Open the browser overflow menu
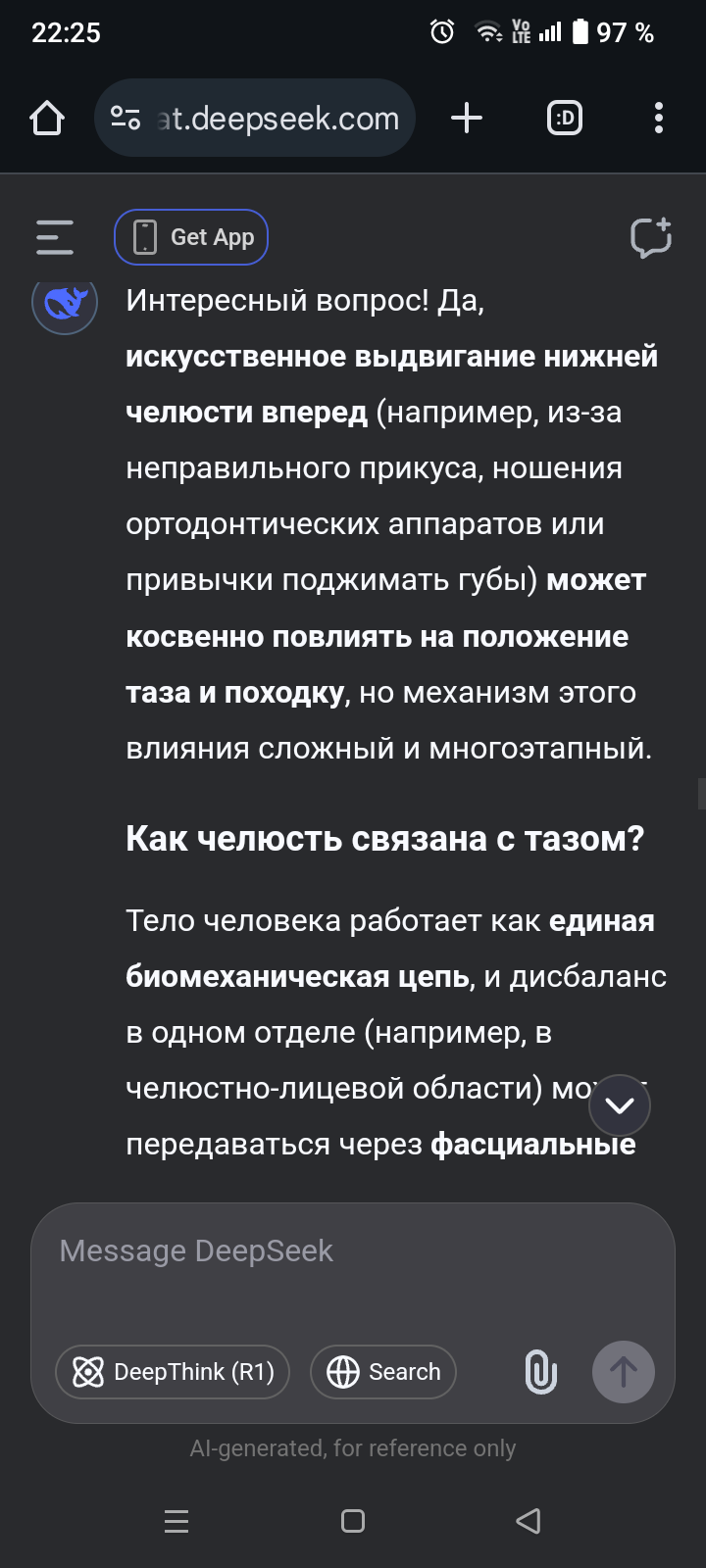Image resolution: width=706 pixels, height=1568 pixels. click(659, 119)
